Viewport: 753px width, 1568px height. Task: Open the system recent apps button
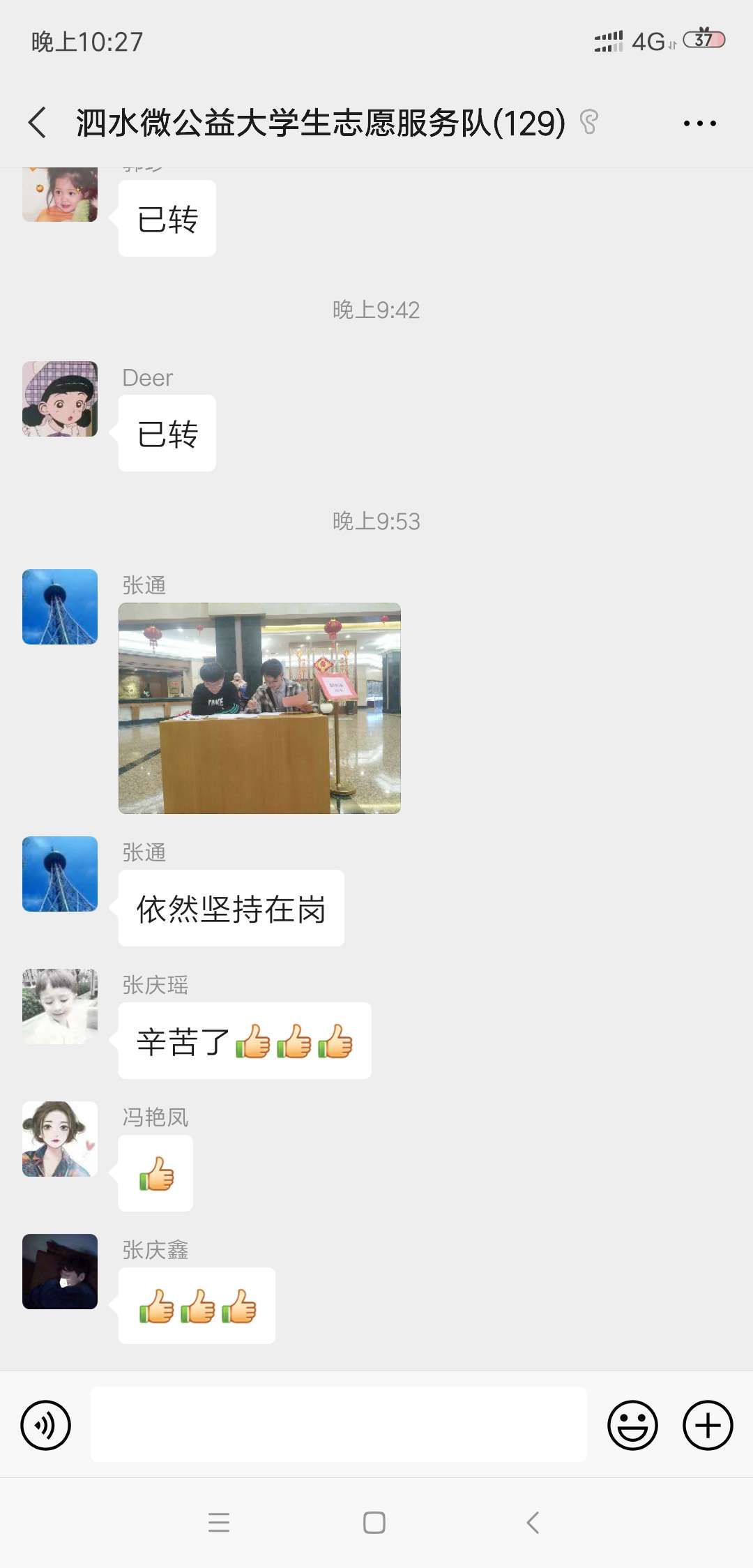coord(219,1523)
